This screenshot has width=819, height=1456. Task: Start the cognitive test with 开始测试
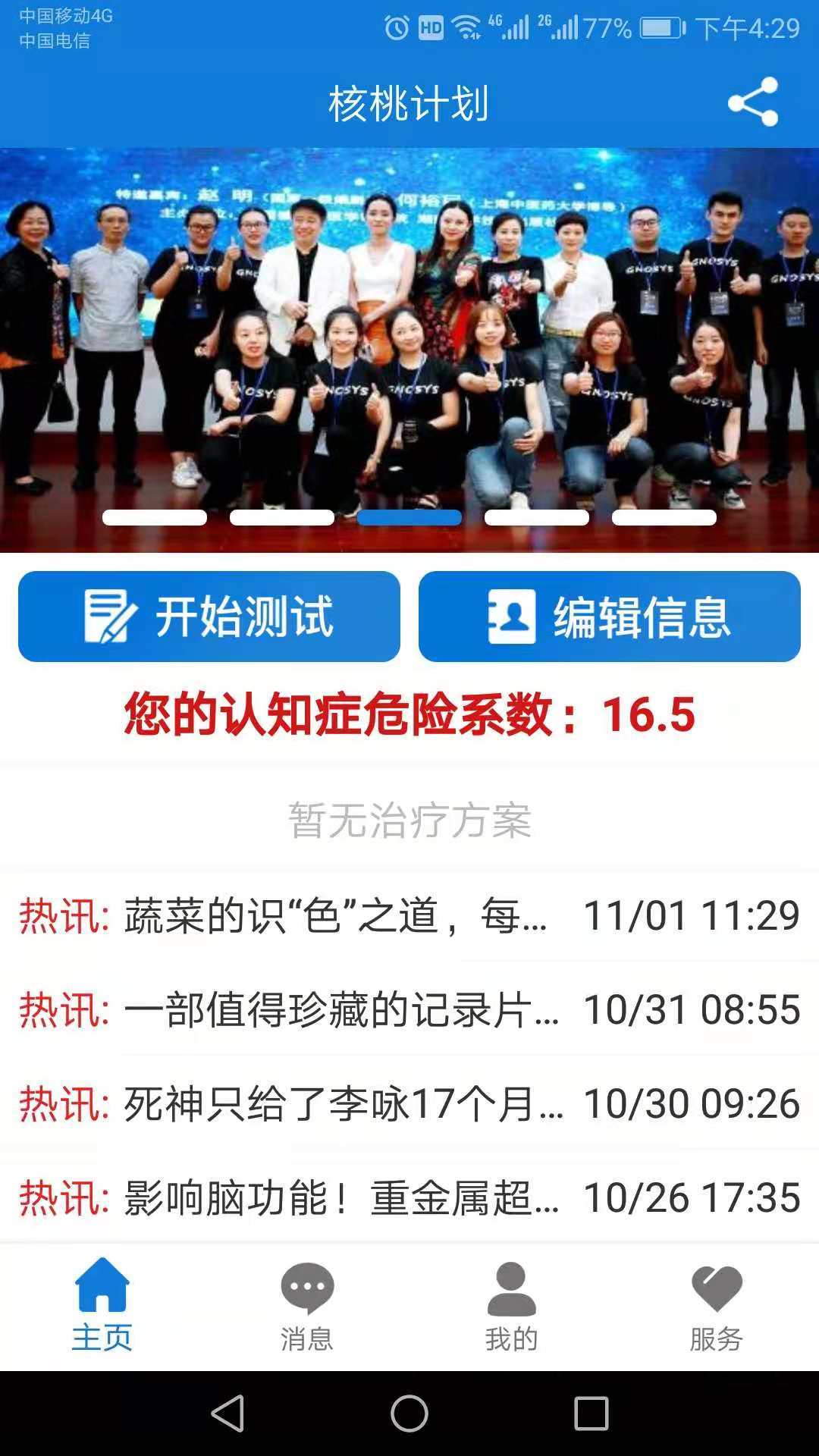[209, 617]
